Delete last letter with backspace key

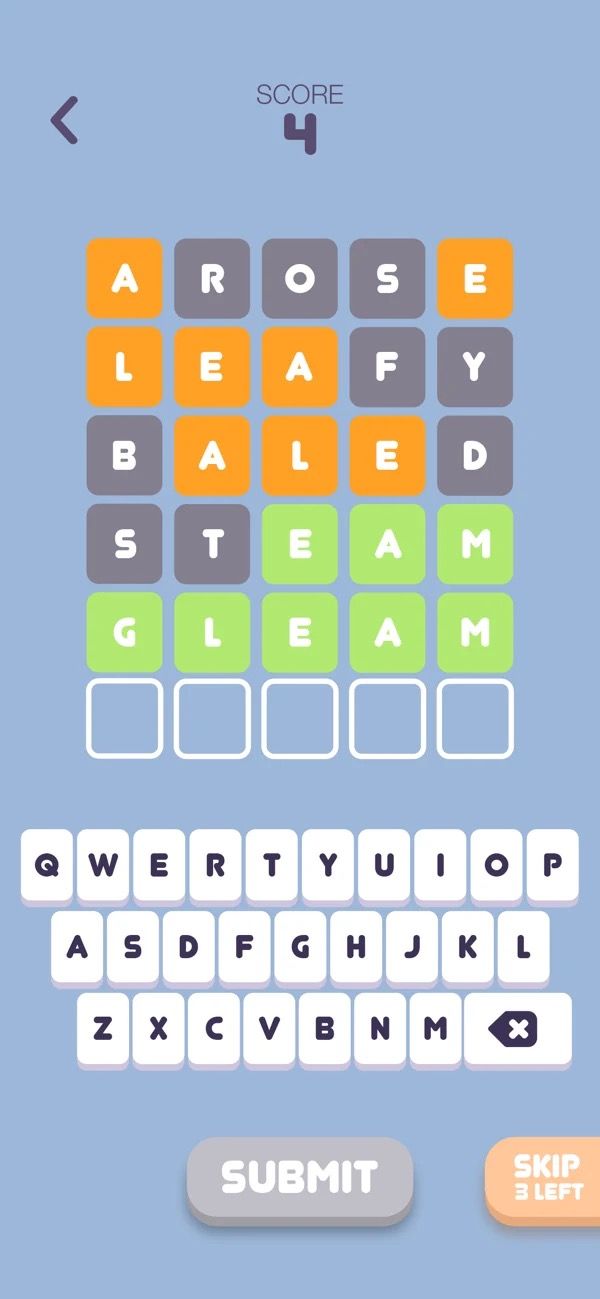[517, 1028]
